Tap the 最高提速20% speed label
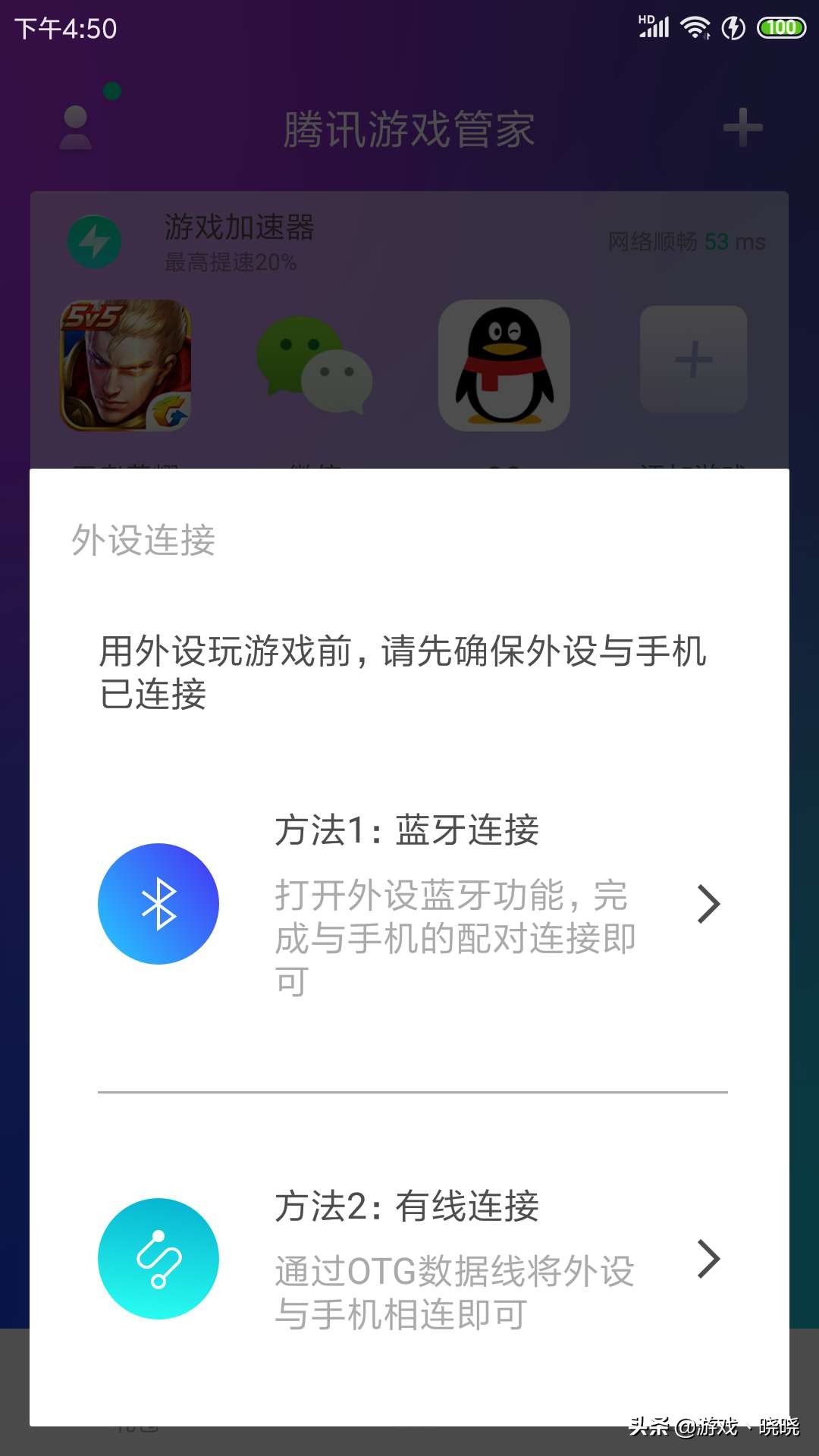Screen dimensions: 819x1456 pos(229,262)
